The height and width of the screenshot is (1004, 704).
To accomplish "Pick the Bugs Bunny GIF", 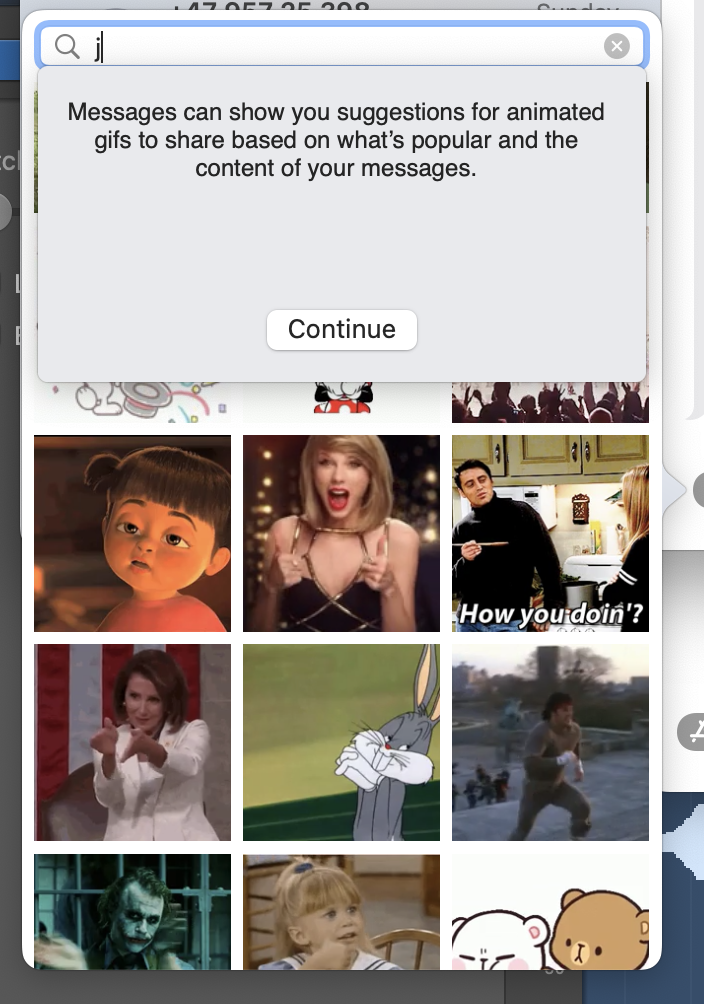I will click(341, 742).
